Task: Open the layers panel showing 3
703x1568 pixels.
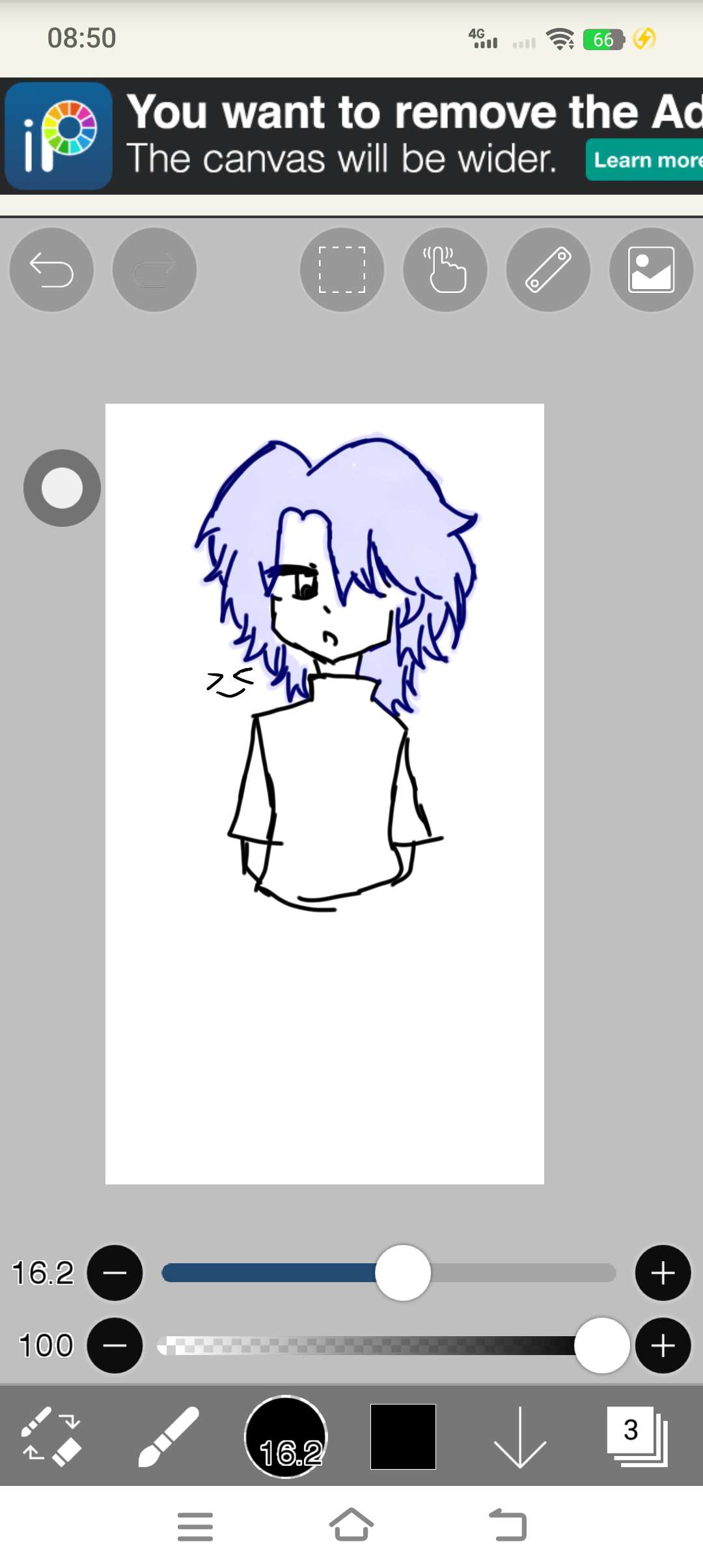Action: coord(637,1436)
